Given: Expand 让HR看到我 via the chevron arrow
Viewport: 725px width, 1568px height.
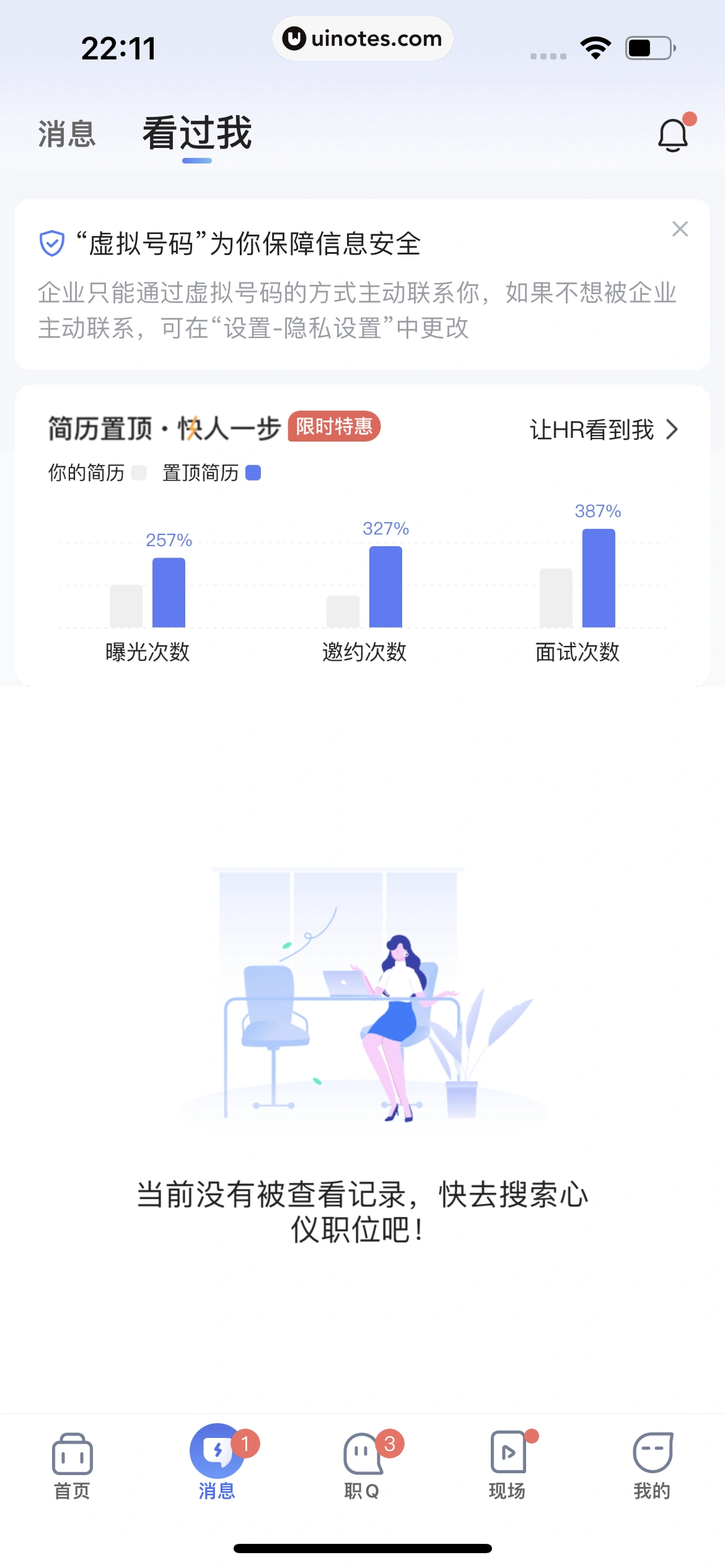Looking at the screenshot, I should tap(673, 429).
